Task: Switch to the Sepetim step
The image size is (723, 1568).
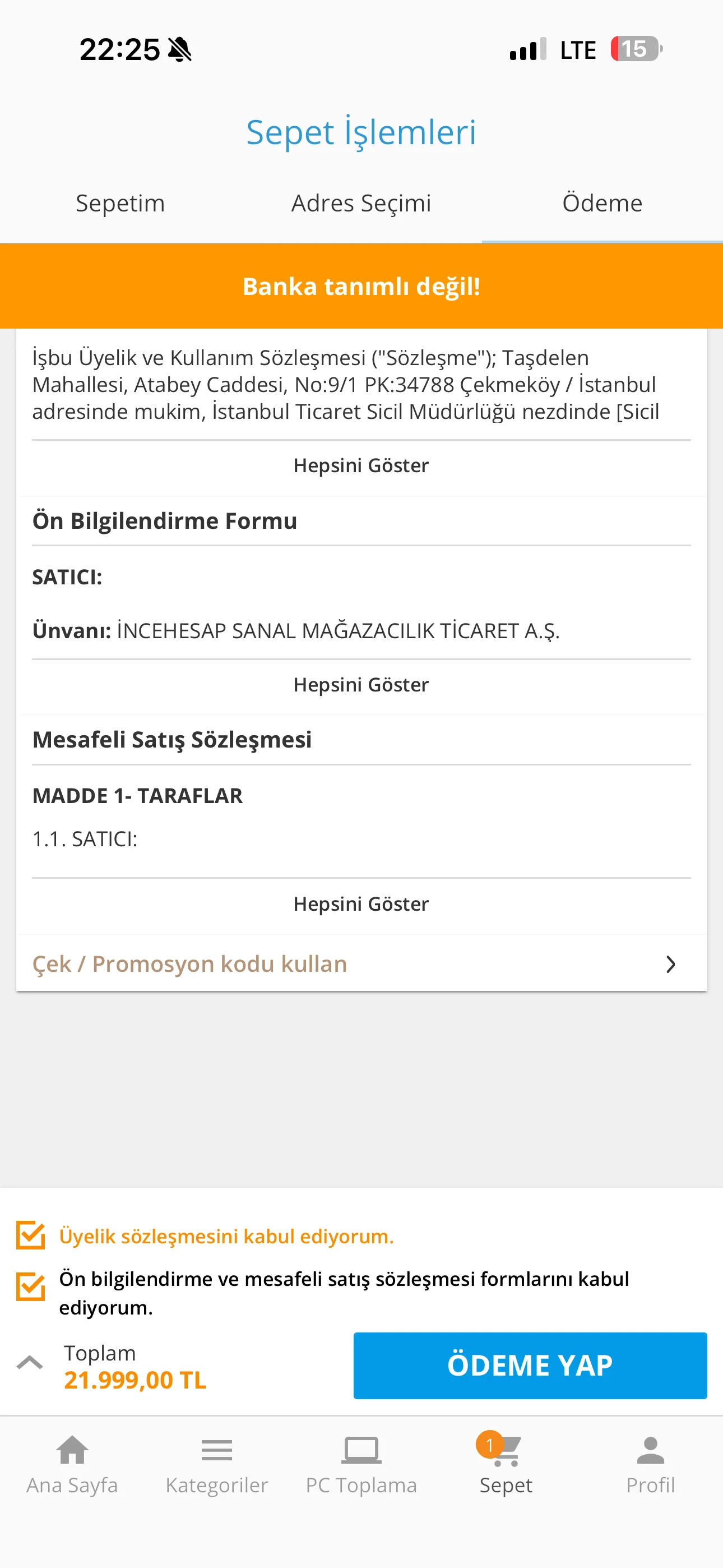Action: click(x=121, y=204)
